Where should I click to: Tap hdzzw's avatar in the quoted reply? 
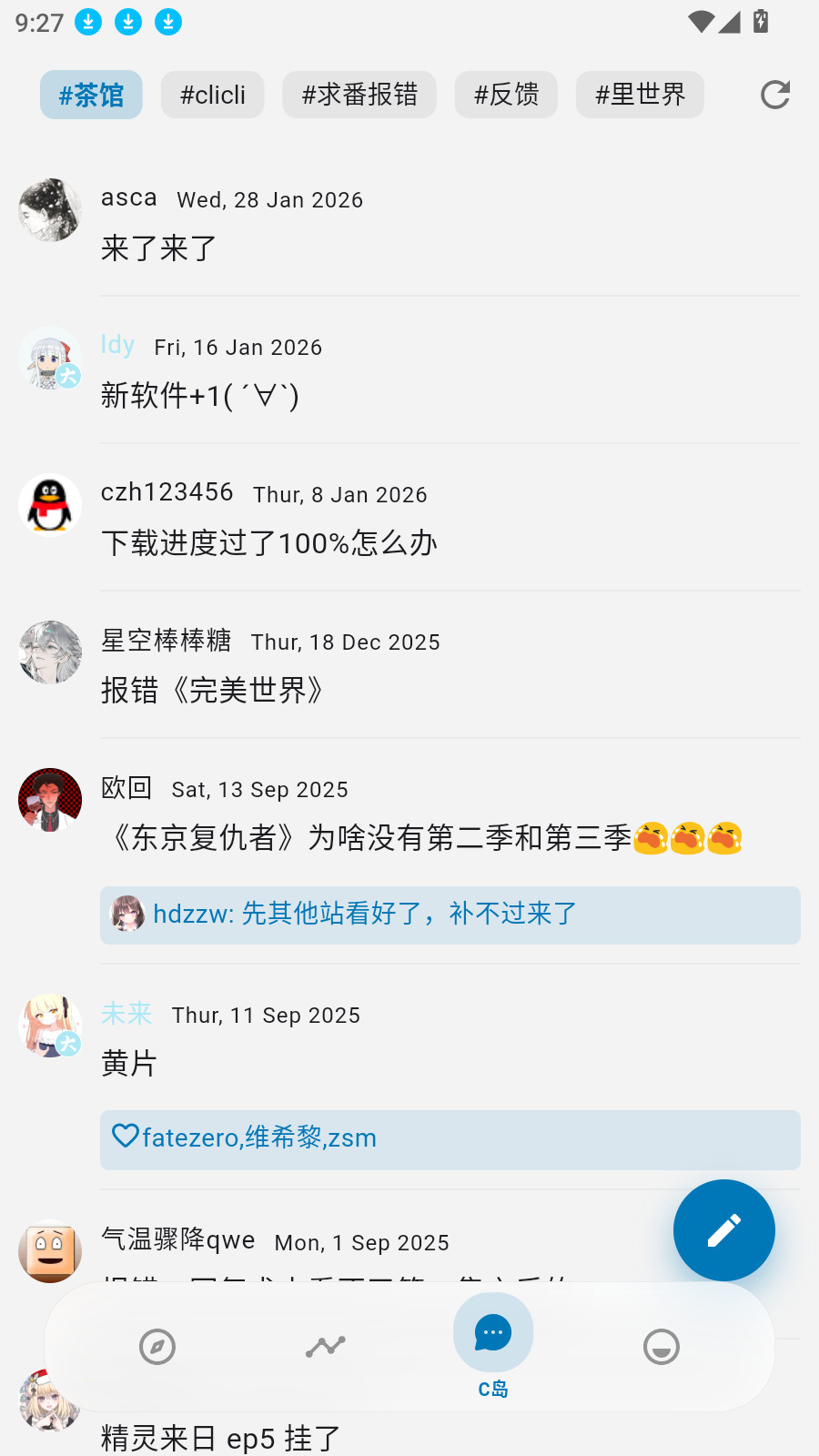[128, 915]
